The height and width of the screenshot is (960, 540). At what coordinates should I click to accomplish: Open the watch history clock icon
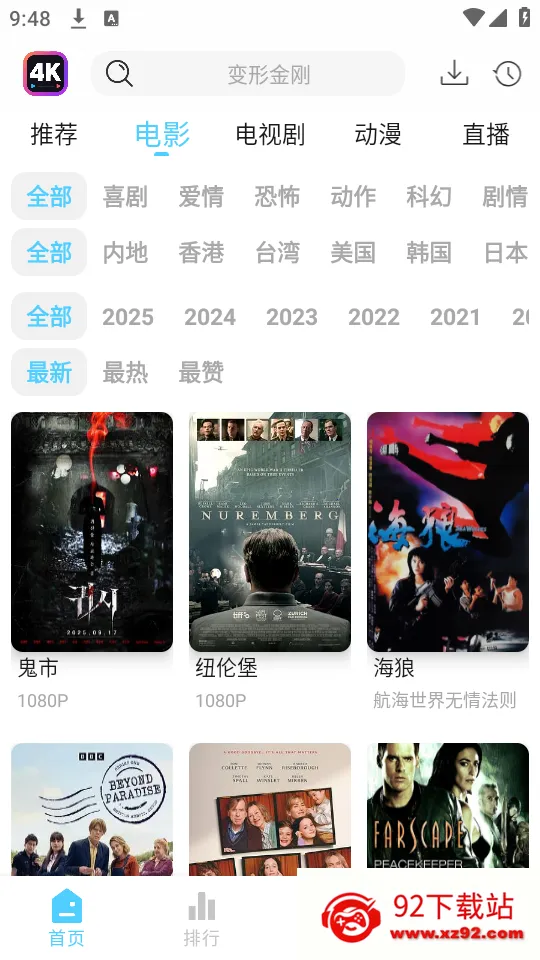508,74
